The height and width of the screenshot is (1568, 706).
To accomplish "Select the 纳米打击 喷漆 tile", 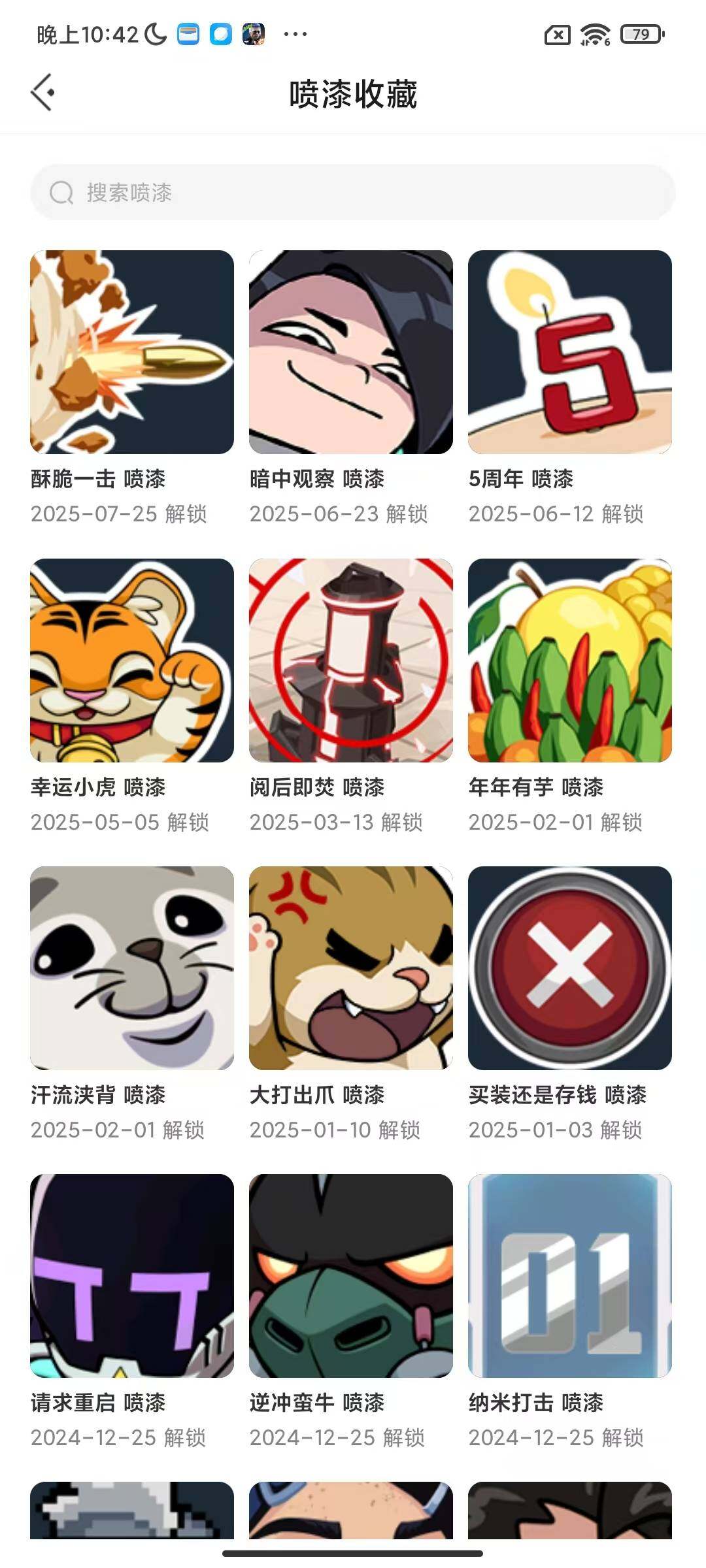I will 570,1276.
